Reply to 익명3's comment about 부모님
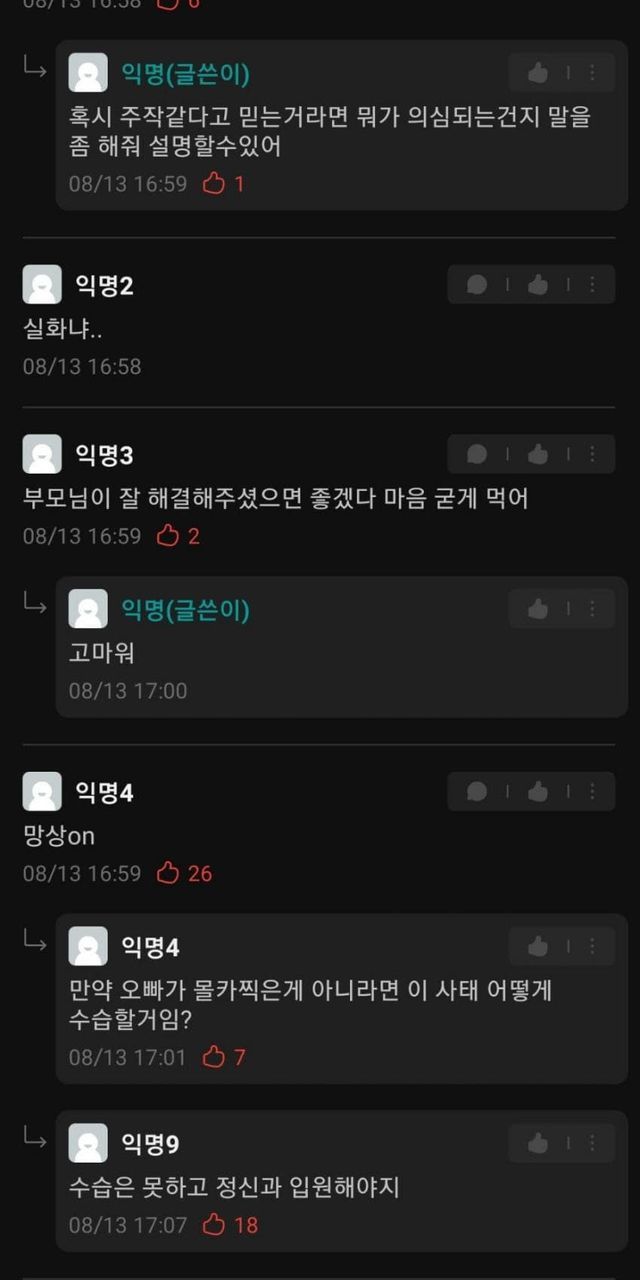 (x=477, y=455)
